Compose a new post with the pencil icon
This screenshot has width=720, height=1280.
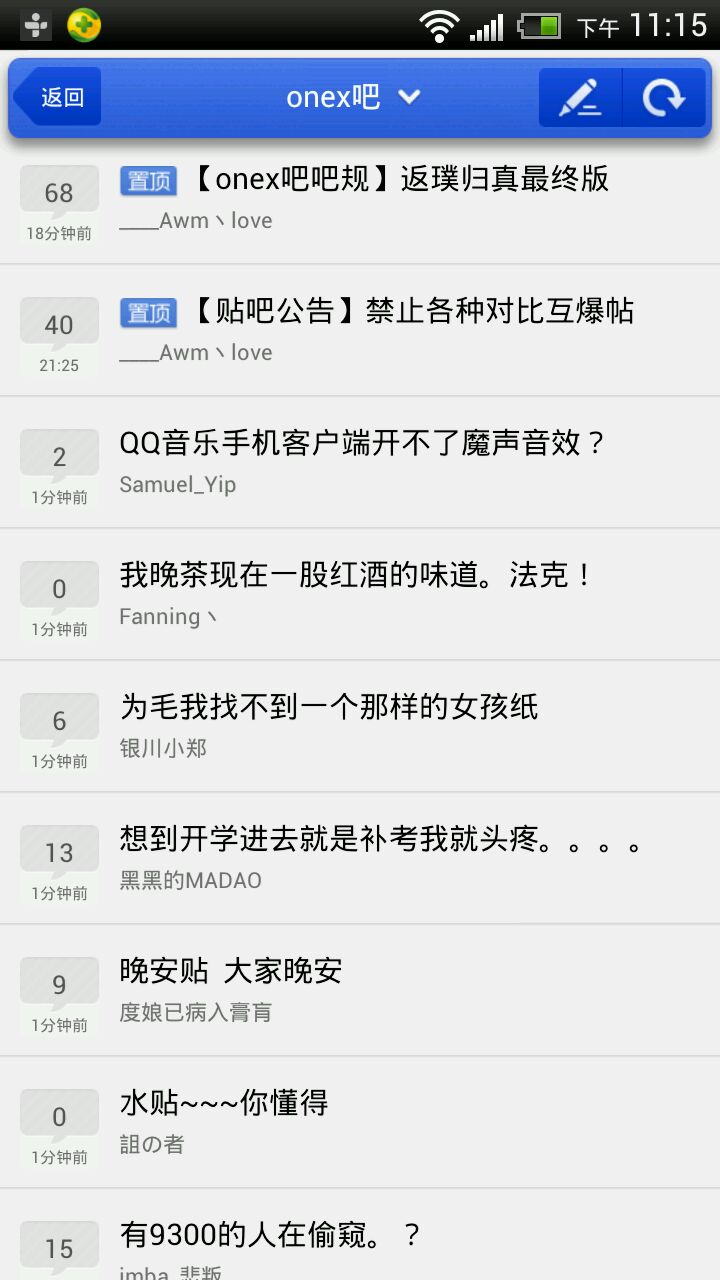[580, 97]
